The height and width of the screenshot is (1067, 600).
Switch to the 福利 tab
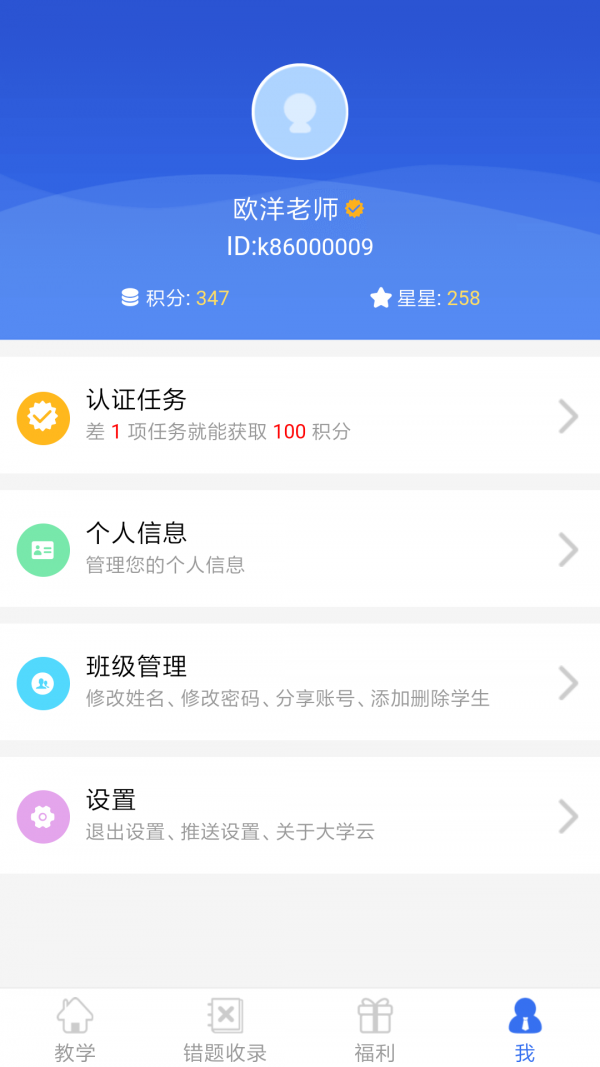375,1029
